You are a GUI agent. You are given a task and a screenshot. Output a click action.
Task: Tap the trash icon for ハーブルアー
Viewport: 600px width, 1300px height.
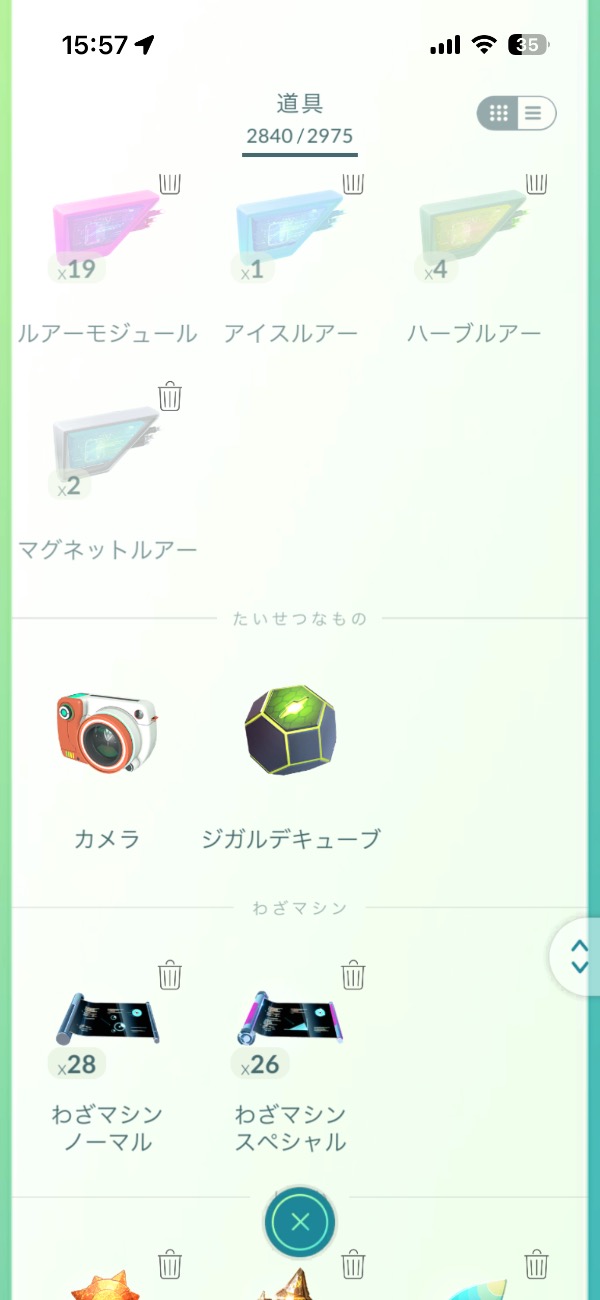pos(537,183)
